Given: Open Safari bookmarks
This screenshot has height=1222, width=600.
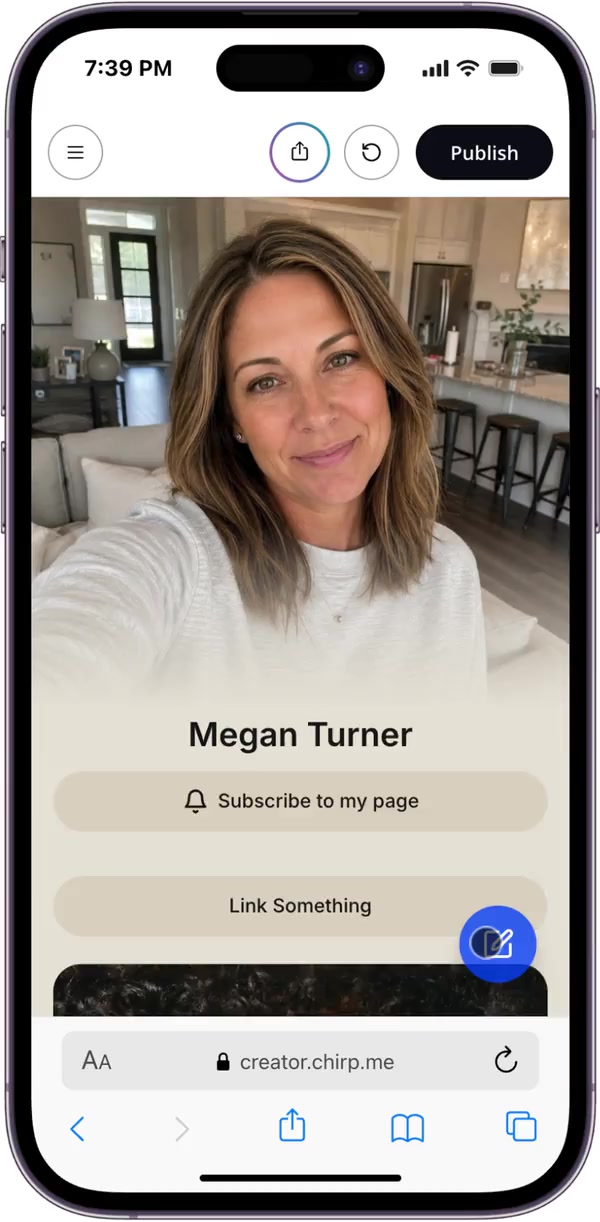Looking at the screenshot, I should pos(407,1129).
